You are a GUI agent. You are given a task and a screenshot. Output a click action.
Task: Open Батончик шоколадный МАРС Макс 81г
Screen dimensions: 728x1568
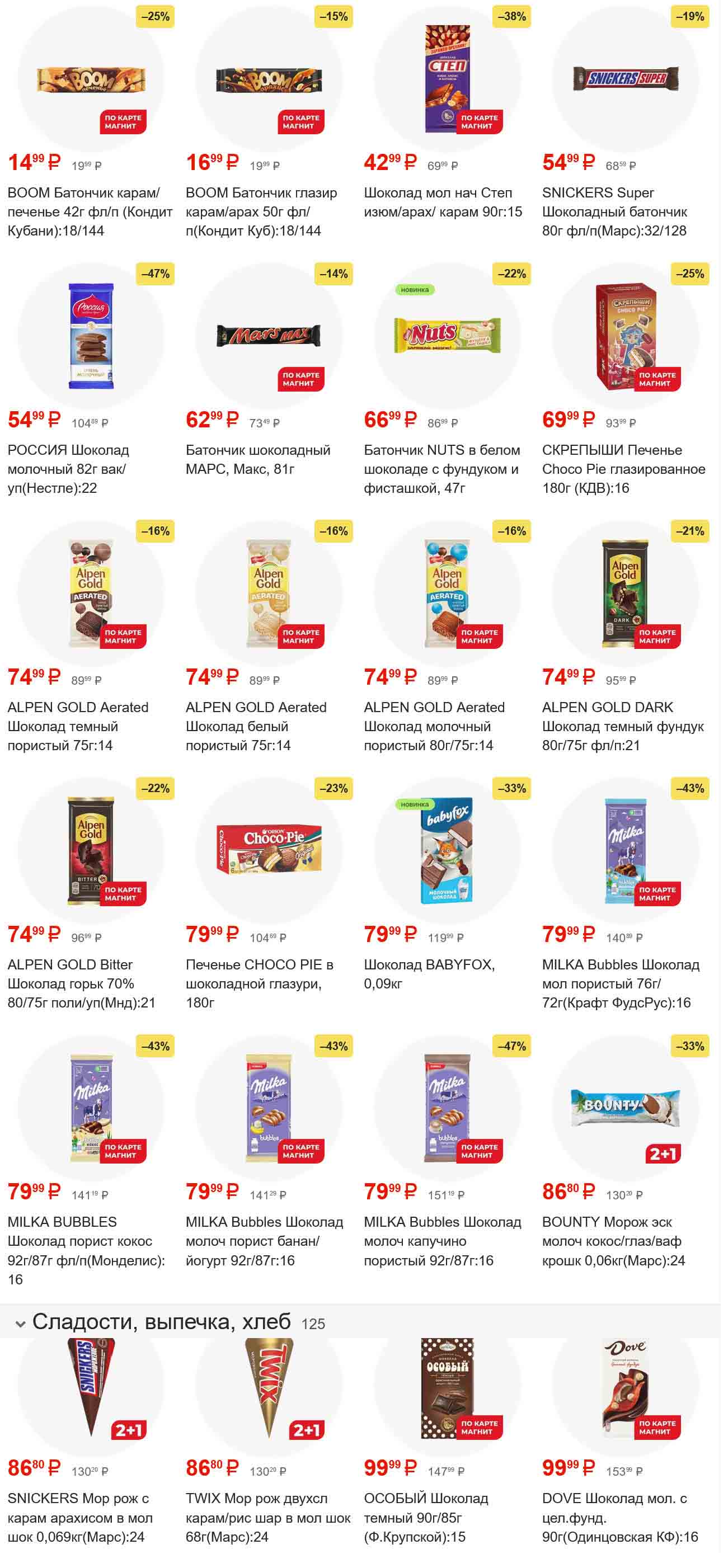pyautogui.click(x=269, y=336)
